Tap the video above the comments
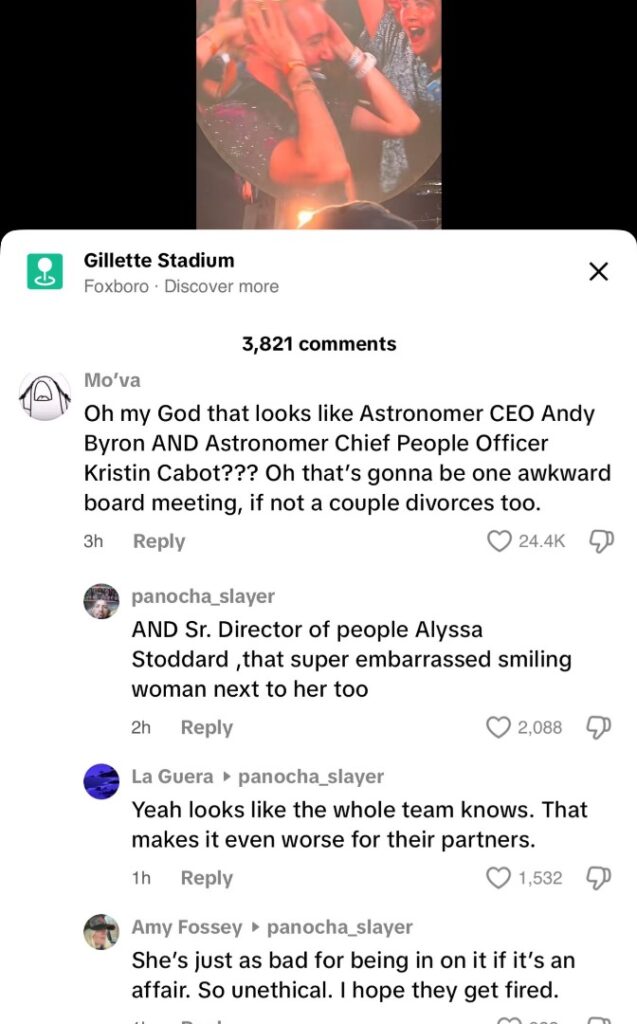 coord(319,114)
